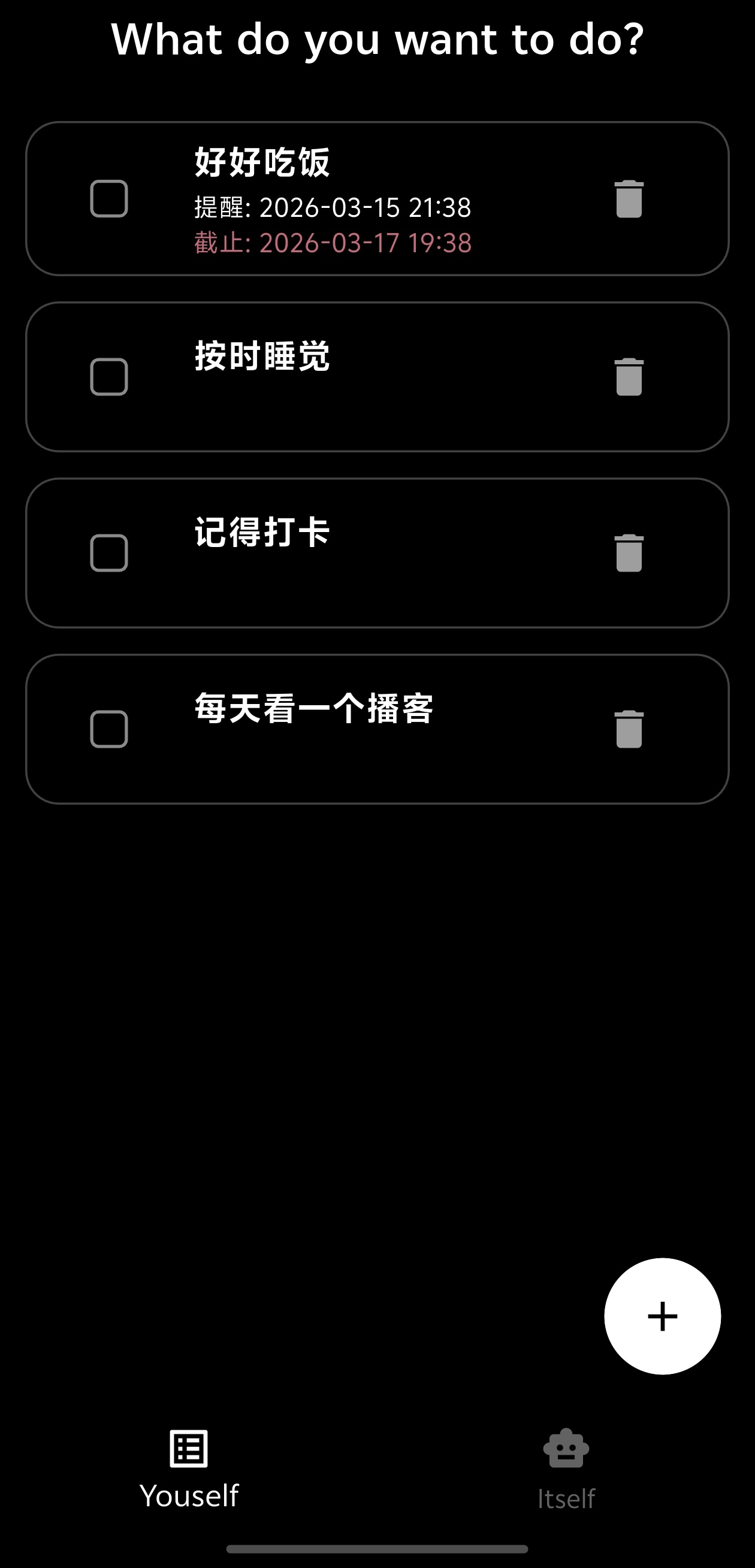Mark "按时睡觉" as complete

(x=110, y=377)
